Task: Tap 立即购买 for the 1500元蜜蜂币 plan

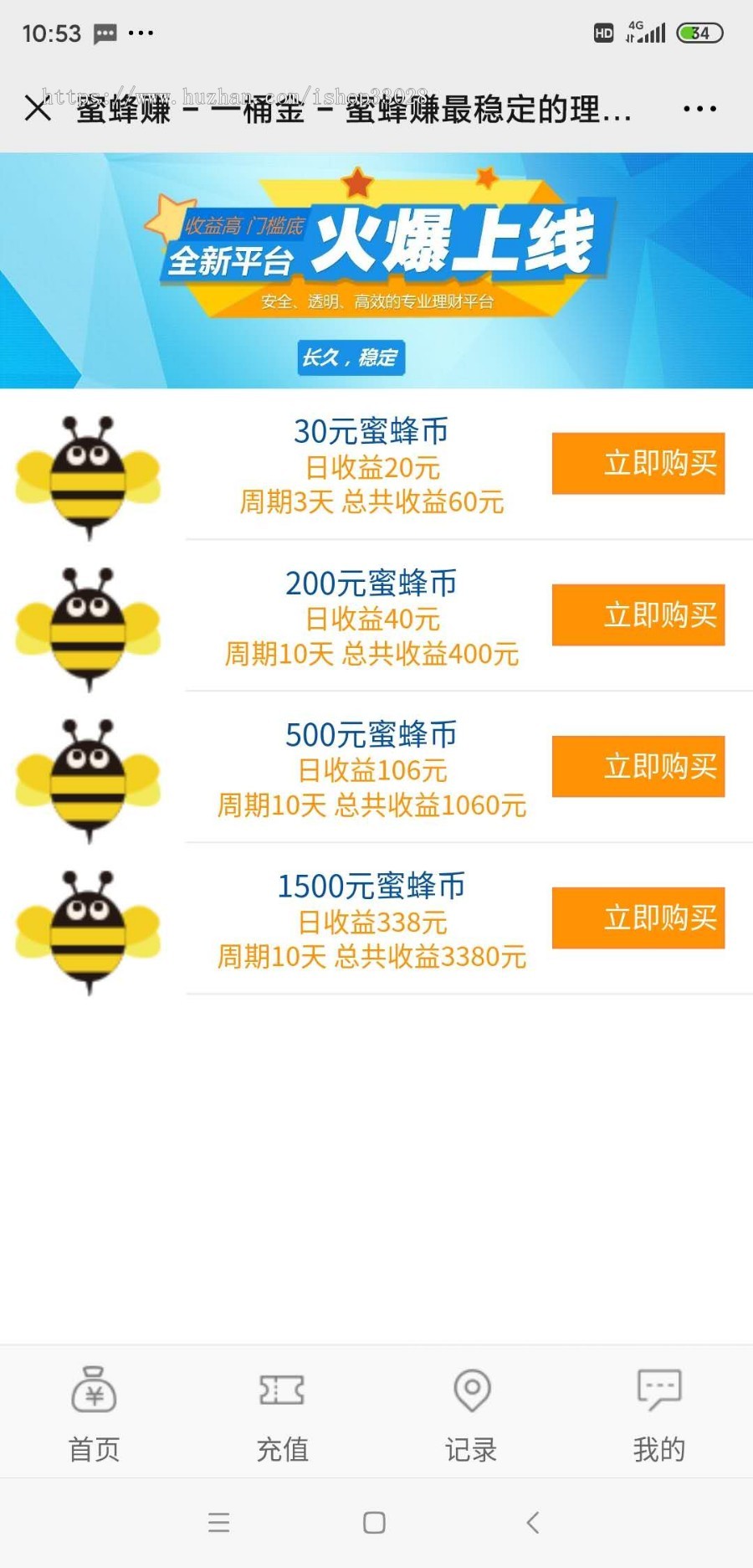Action: (x=638, y=918)
